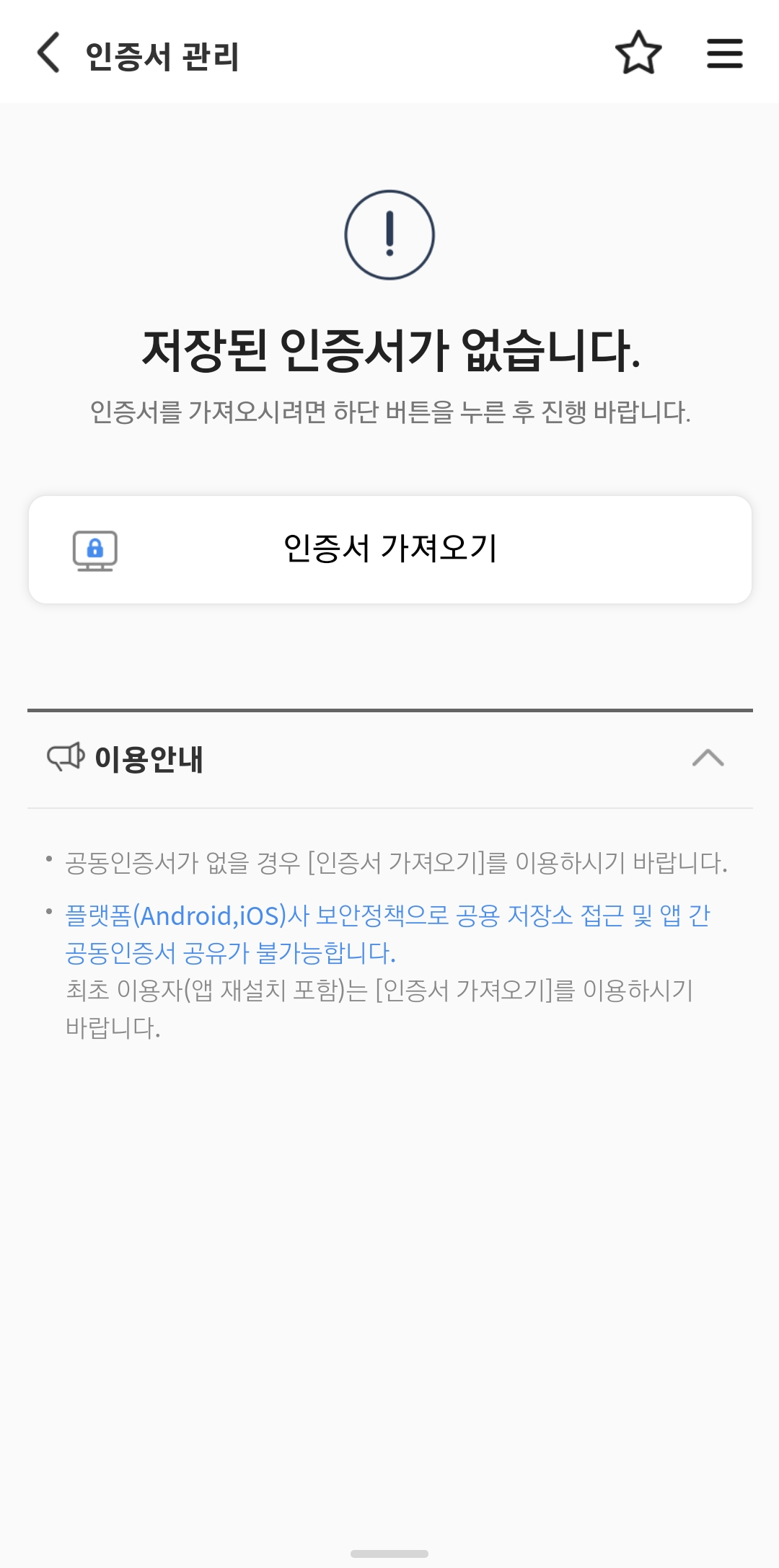Tap the back arrow to leave 인증서 관리
The width and height of the screenshot is (779, 1568).
click(48, 53)
